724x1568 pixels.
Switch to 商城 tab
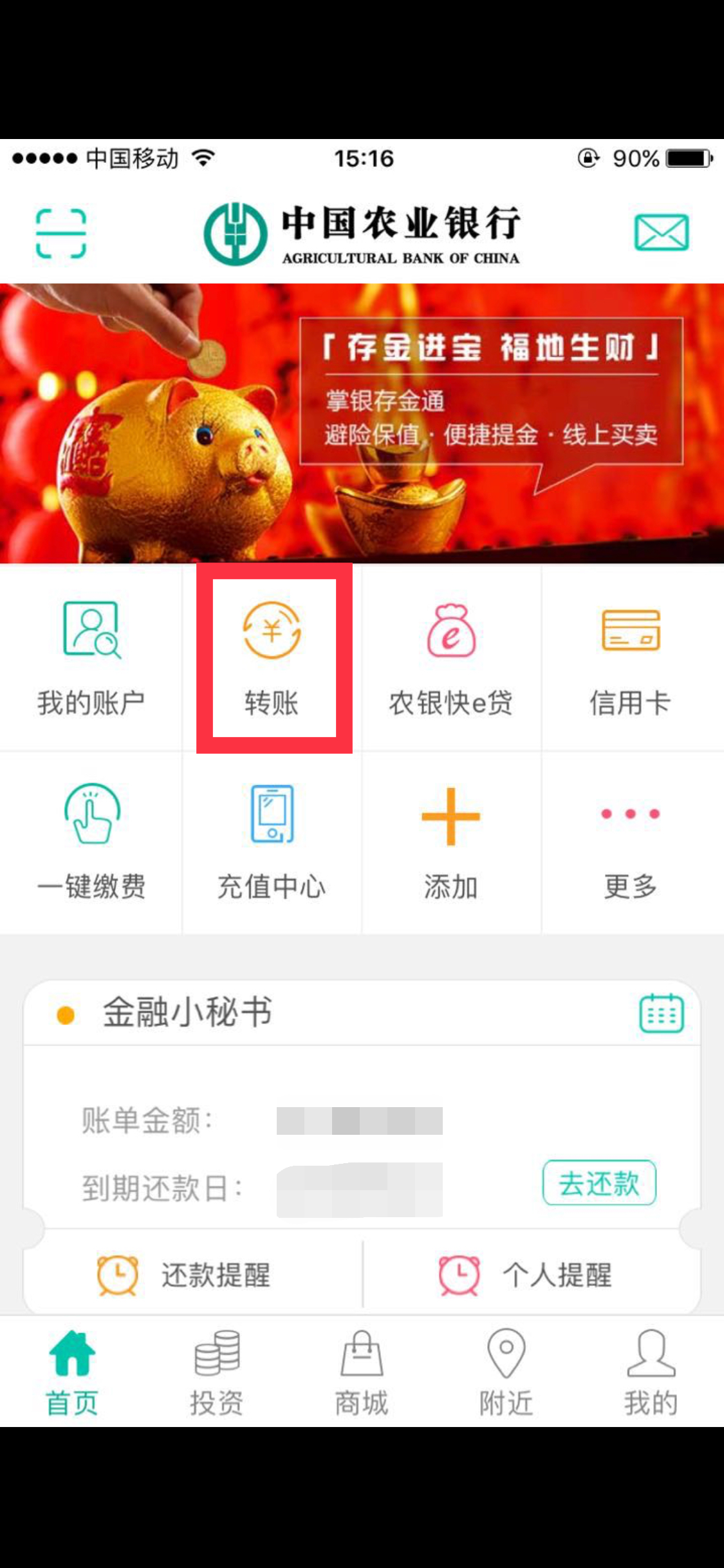click(x=362, y=1372)
